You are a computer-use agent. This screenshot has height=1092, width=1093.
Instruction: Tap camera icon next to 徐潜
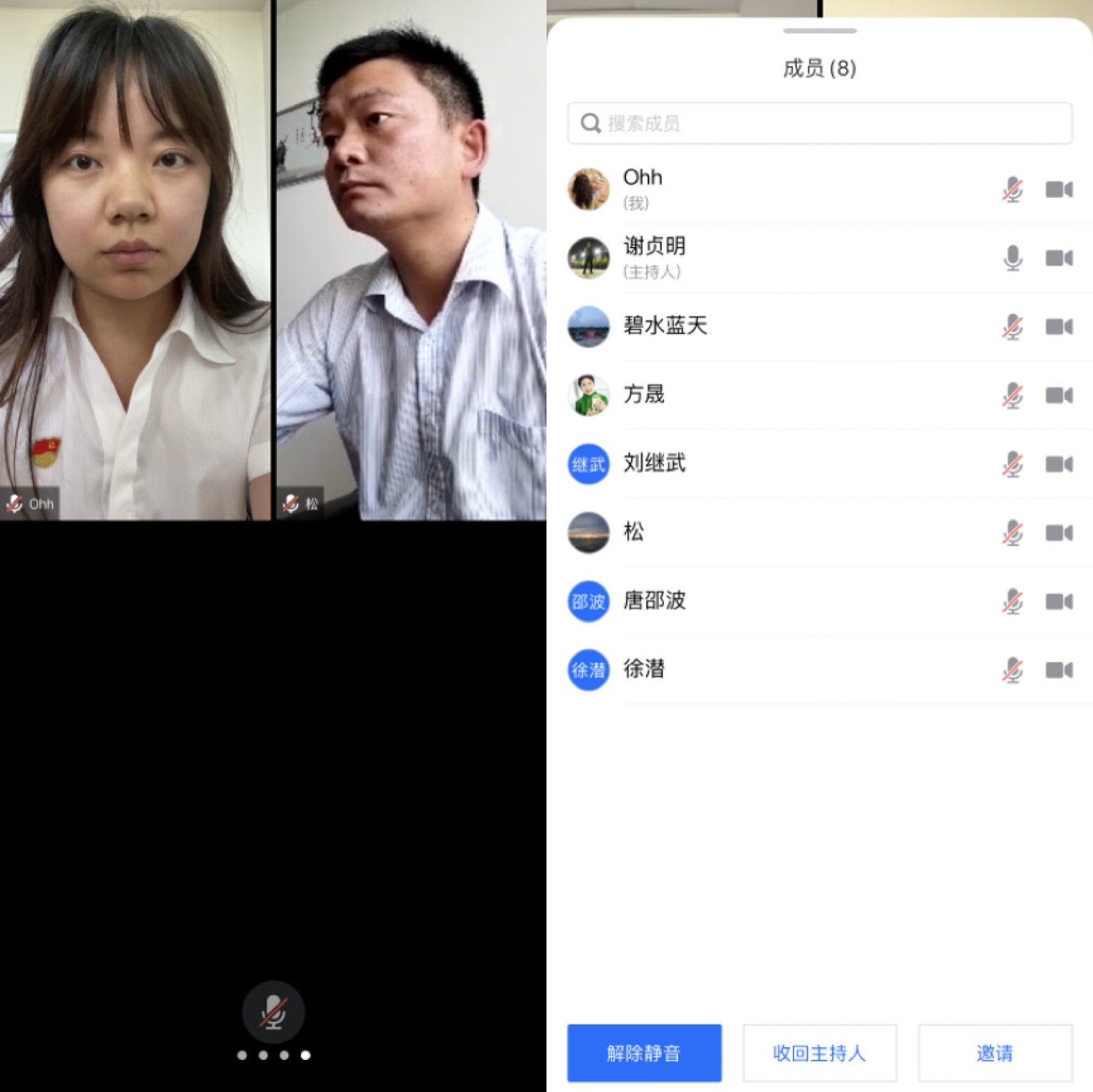pos(1059,670)
